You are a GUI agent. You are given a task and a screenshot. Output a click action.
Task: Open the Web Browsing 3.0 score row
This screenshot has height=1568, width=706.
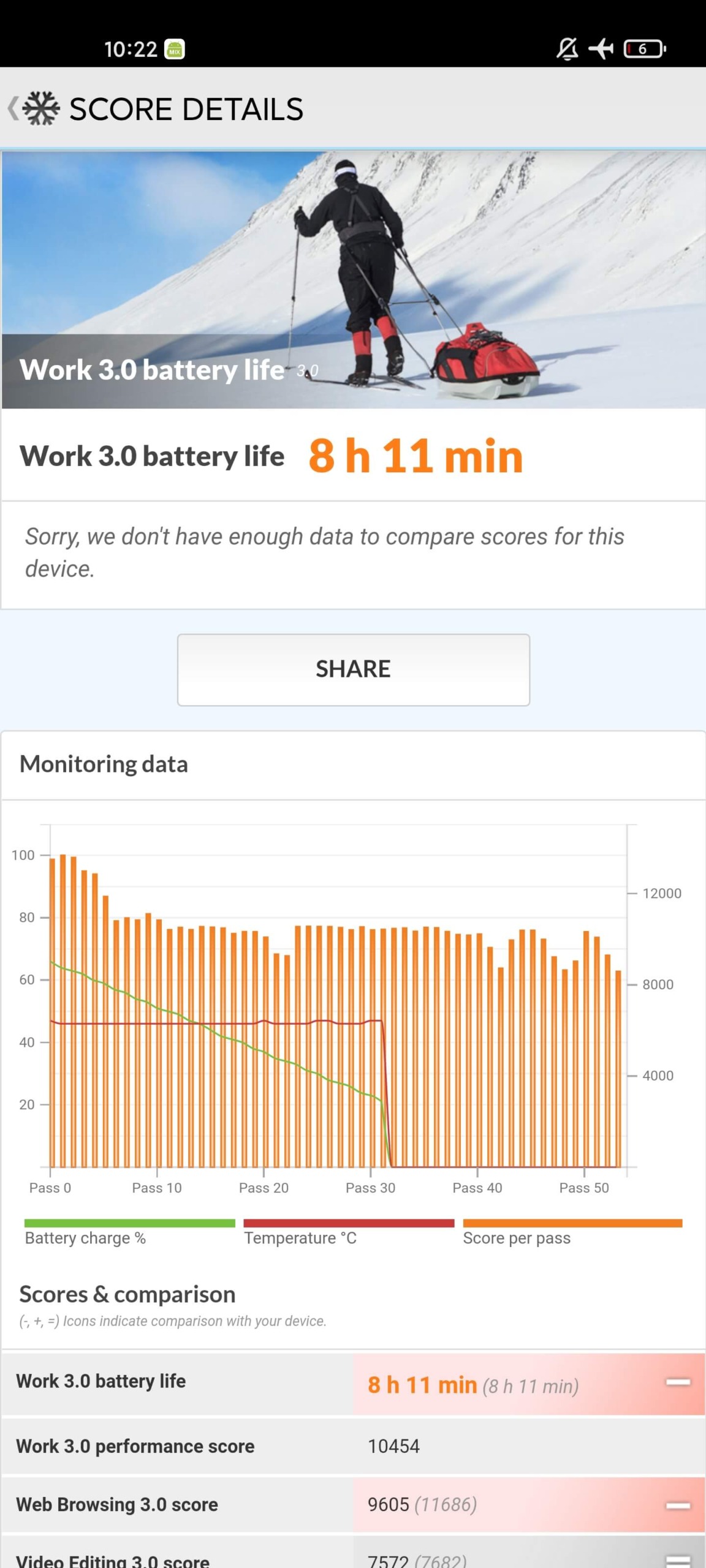(353, 1504)
